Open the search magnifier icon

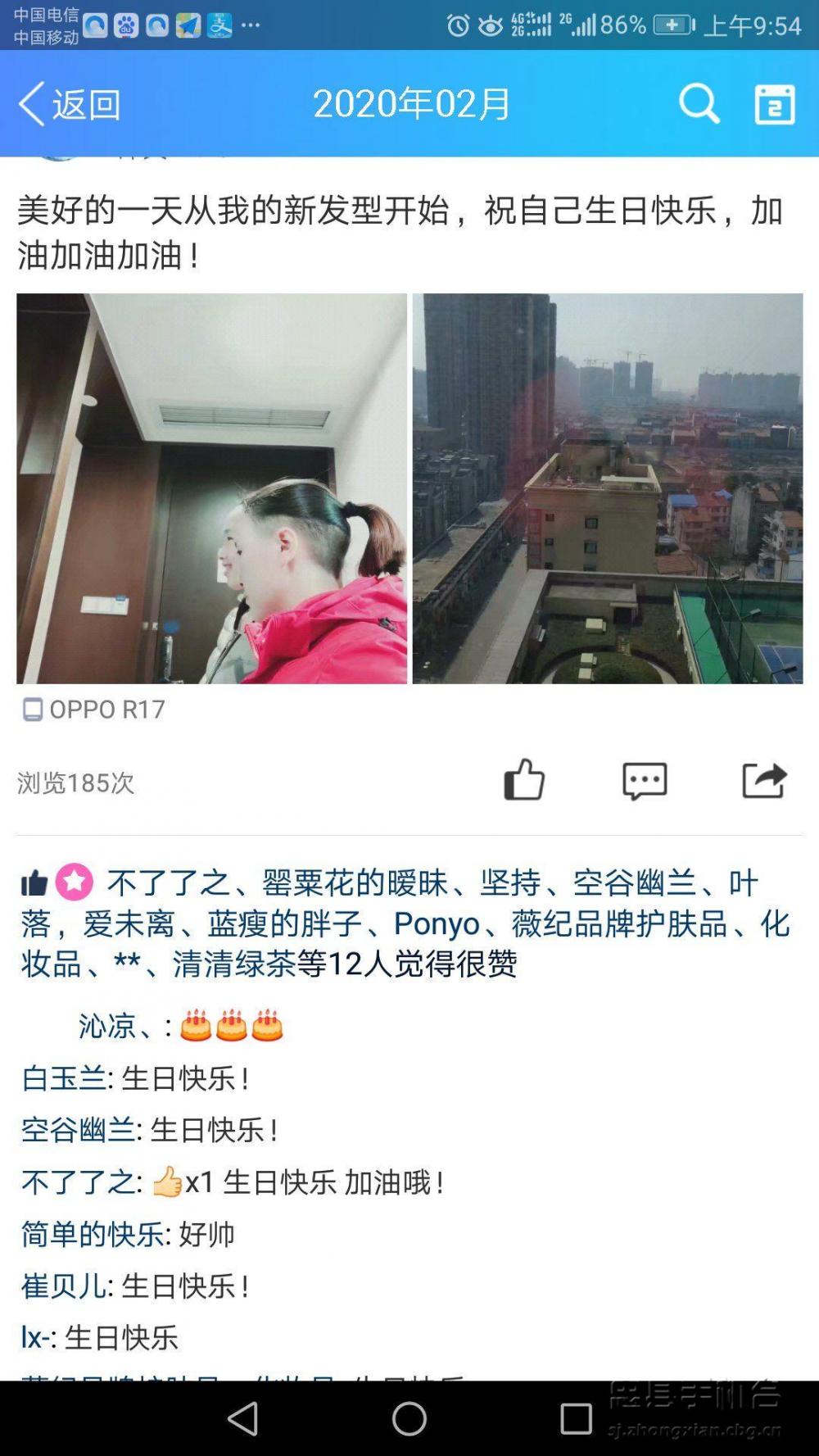pyautogui.click(x=699, y=104)
